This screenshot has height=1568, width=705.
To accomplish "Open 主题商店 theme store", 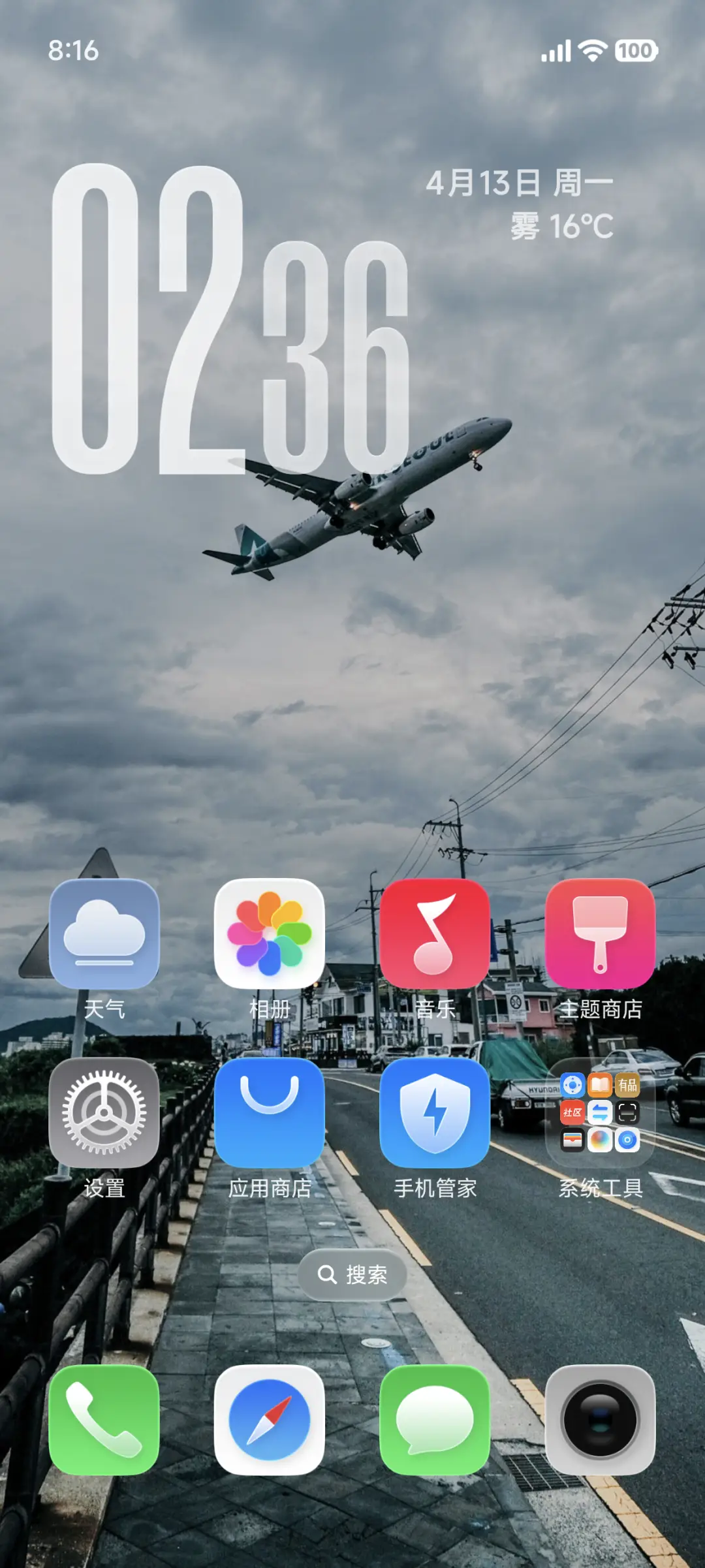I will [600, 933].
